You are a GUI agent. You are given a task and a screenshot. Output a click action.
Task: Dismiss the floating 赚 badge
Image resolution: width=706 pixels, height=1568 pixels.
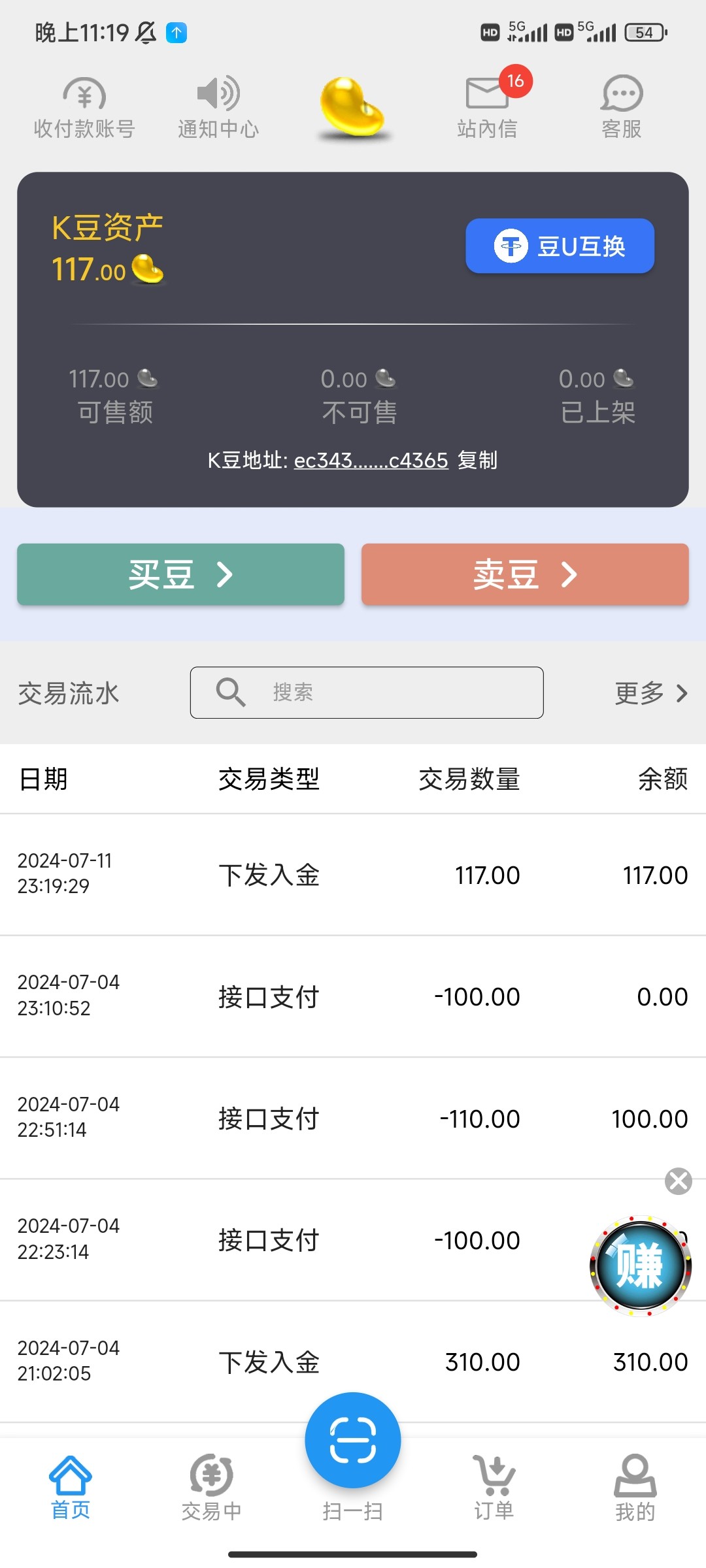click(x=679, y=1181)
